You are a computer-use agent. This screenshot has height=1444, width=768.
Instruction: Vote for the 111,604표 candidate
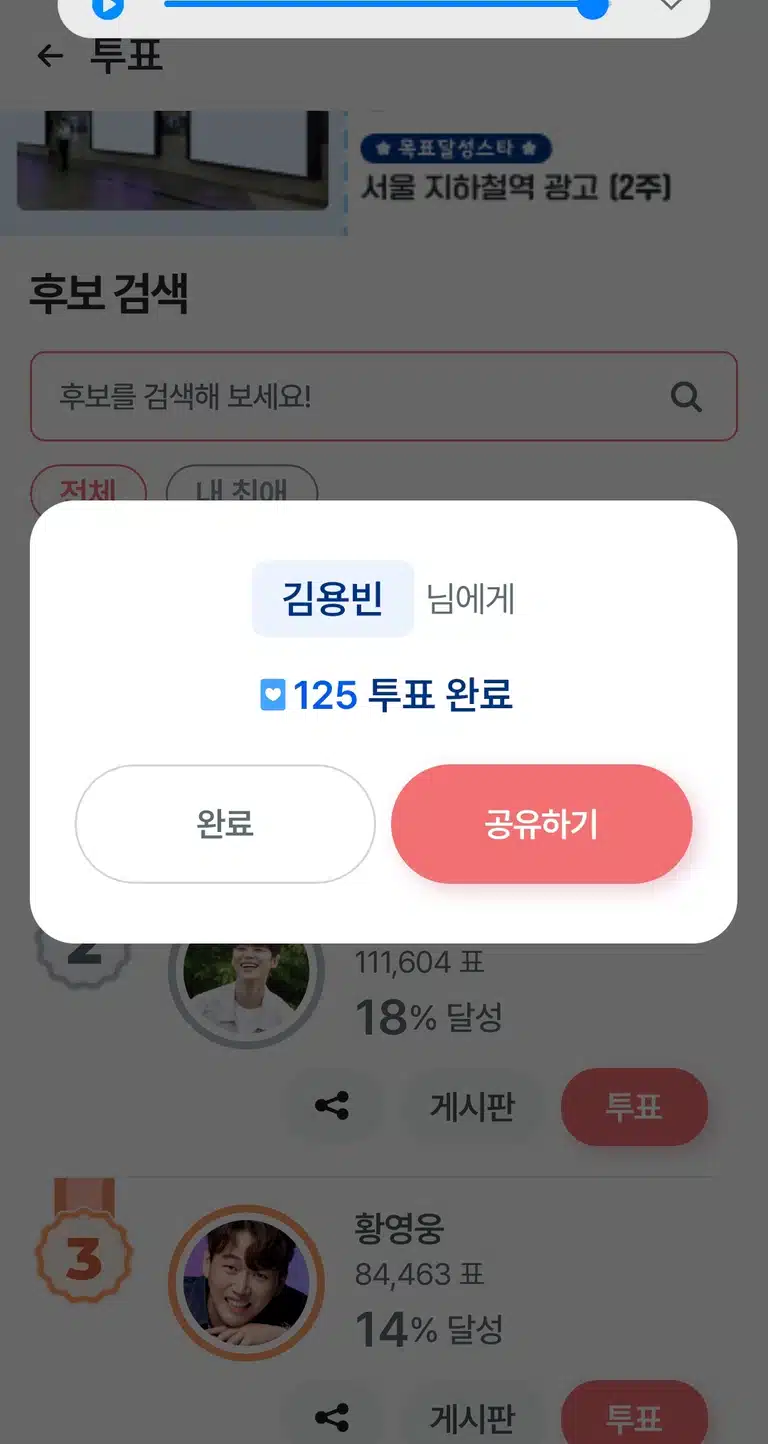point(634,1107)
